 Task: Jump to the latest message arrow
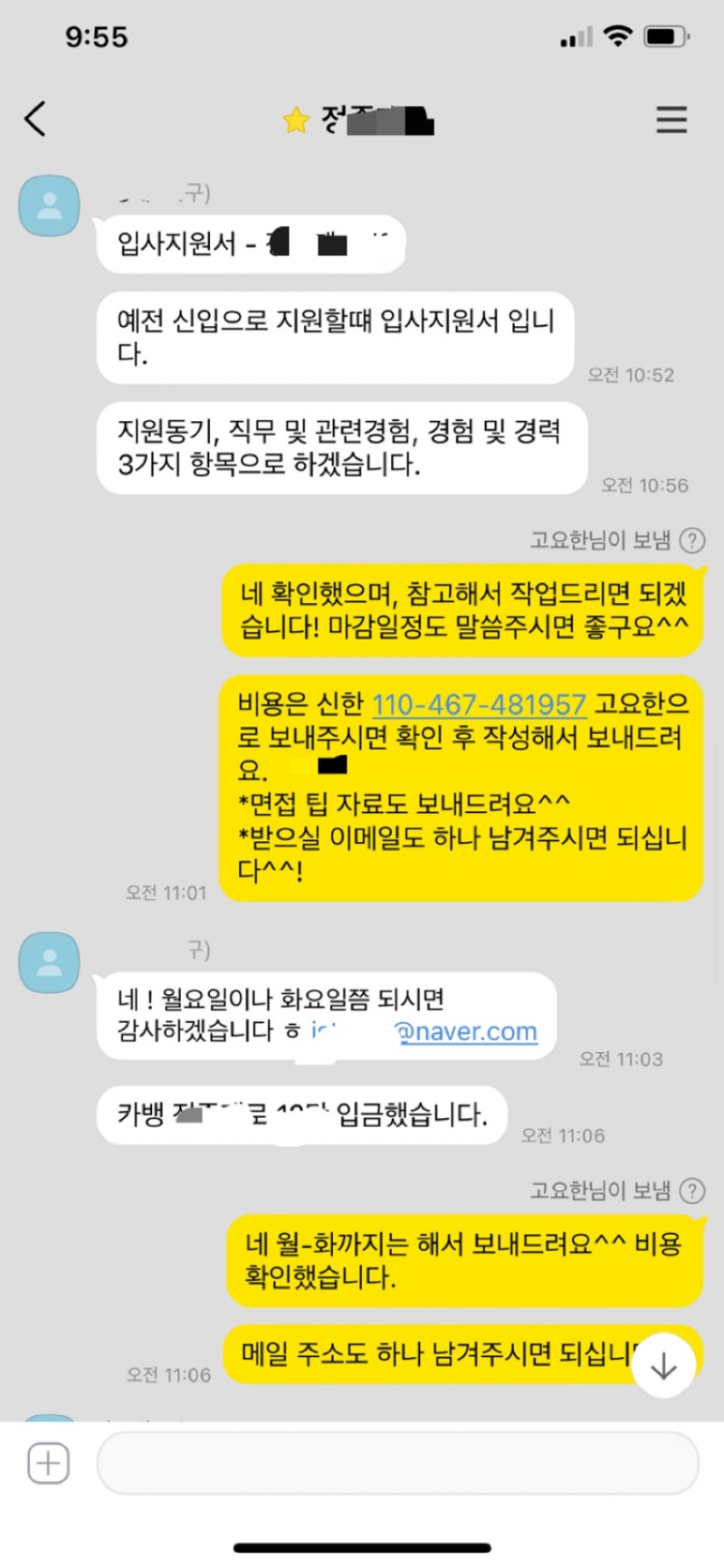click(x=663, y=1366)
